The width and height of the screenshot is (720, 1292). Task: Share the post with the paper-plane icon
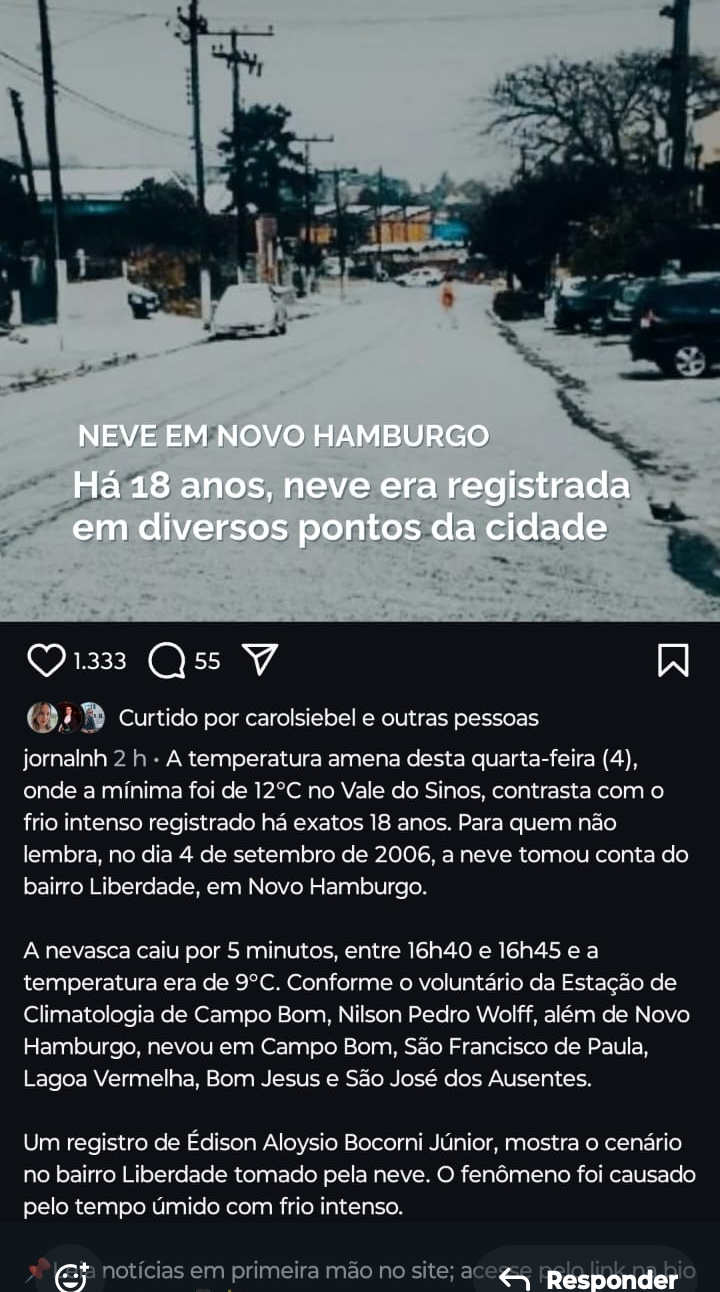coord(260,659)
